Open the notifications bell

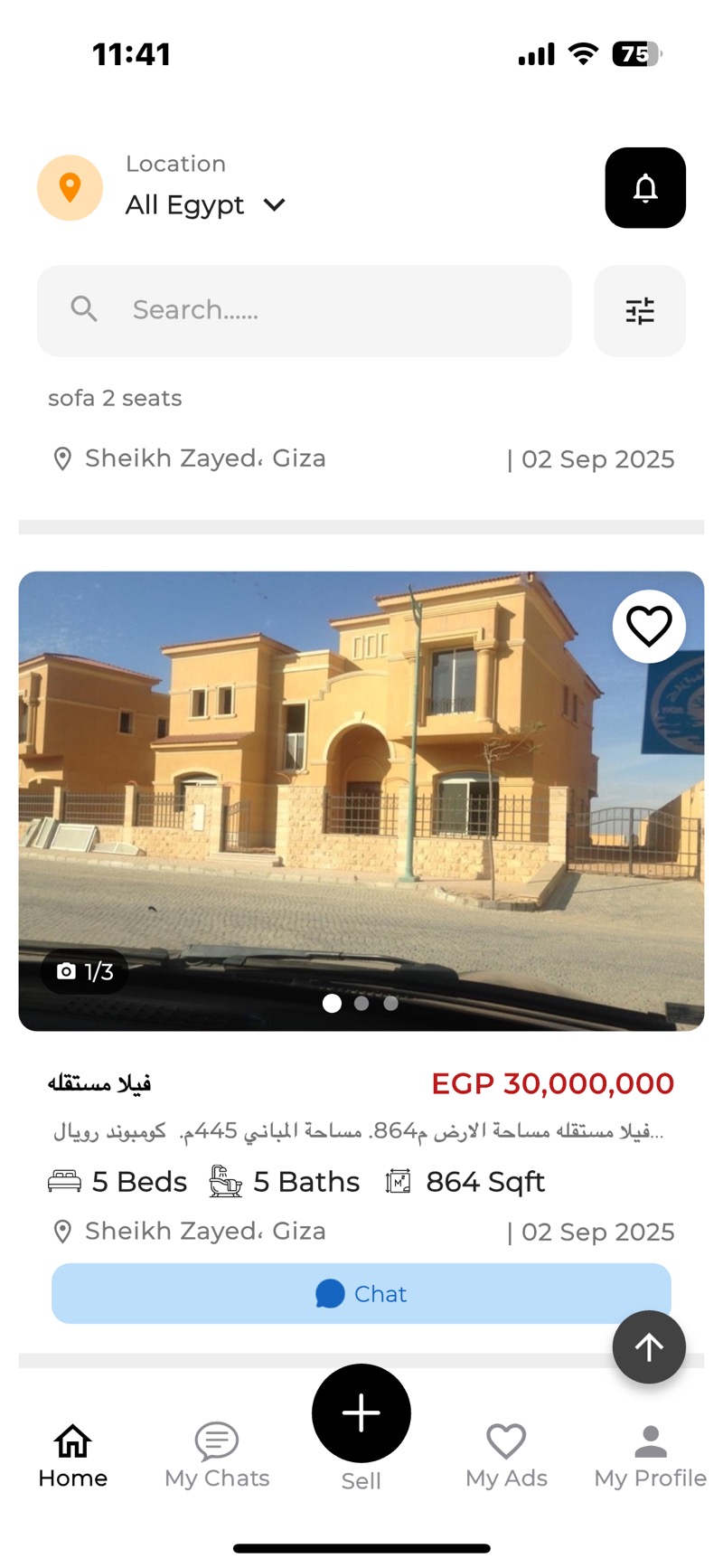(644, 188)
